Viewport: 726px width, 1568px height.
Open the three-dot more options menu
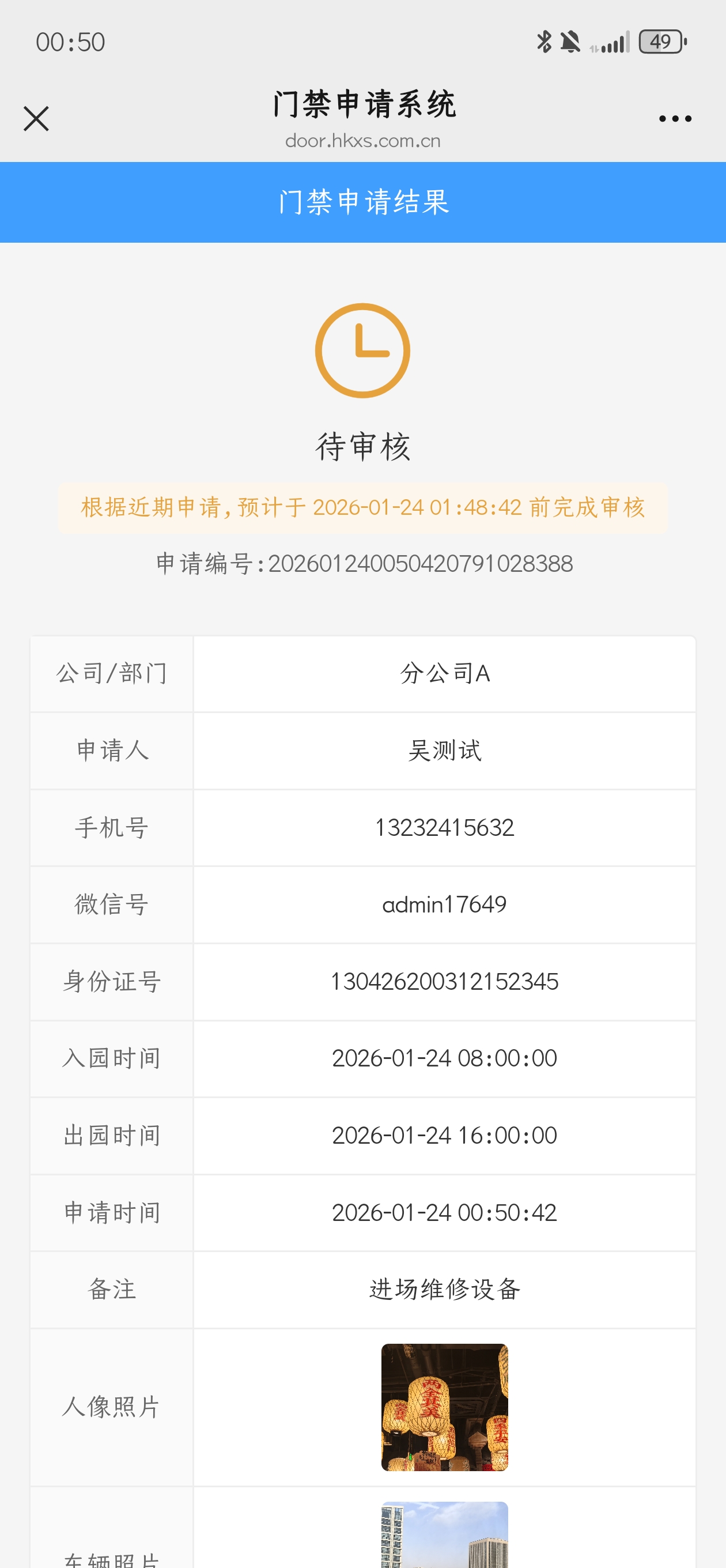tap(675, 119)
